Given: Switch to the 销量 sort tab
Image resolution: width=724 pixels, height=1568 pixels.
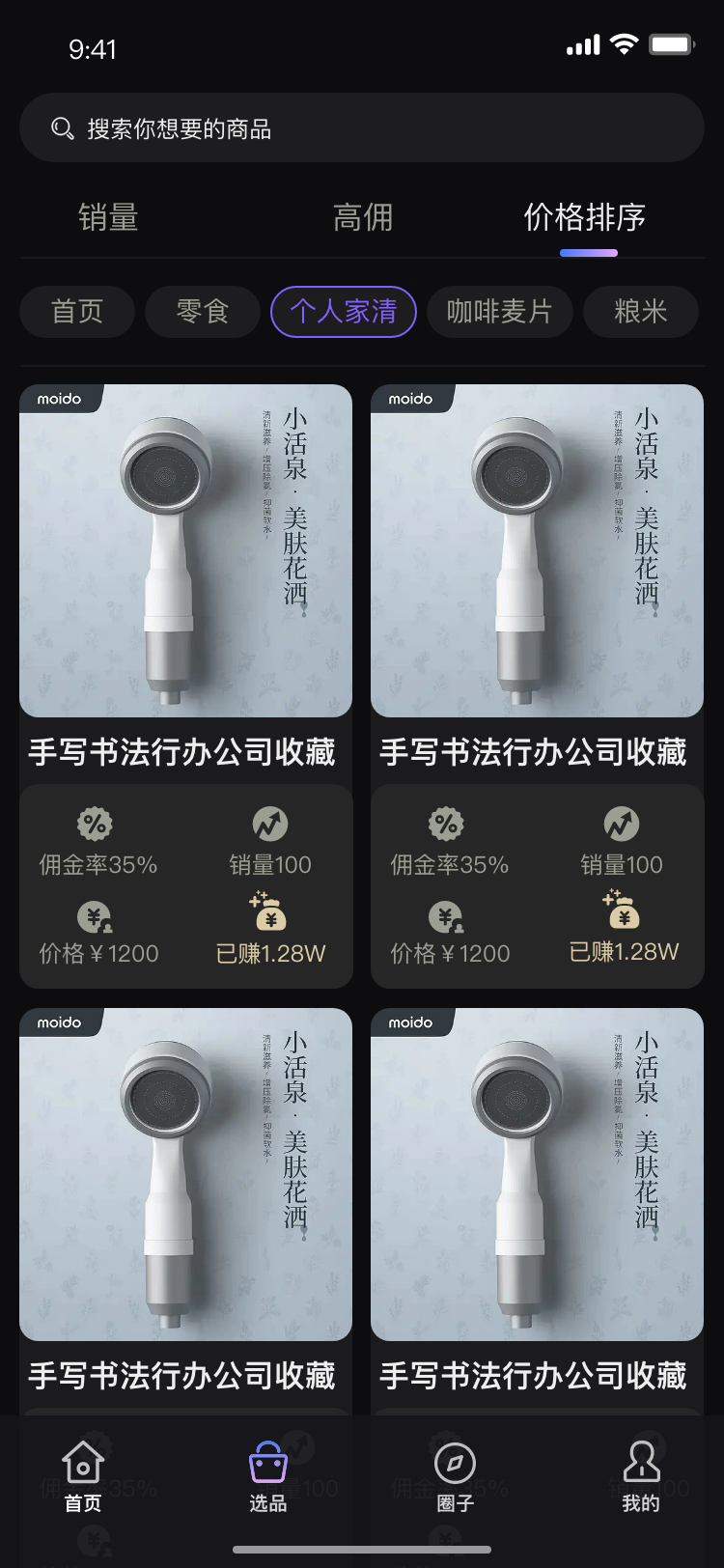Looking at the screenshot, I should (108, 217).
